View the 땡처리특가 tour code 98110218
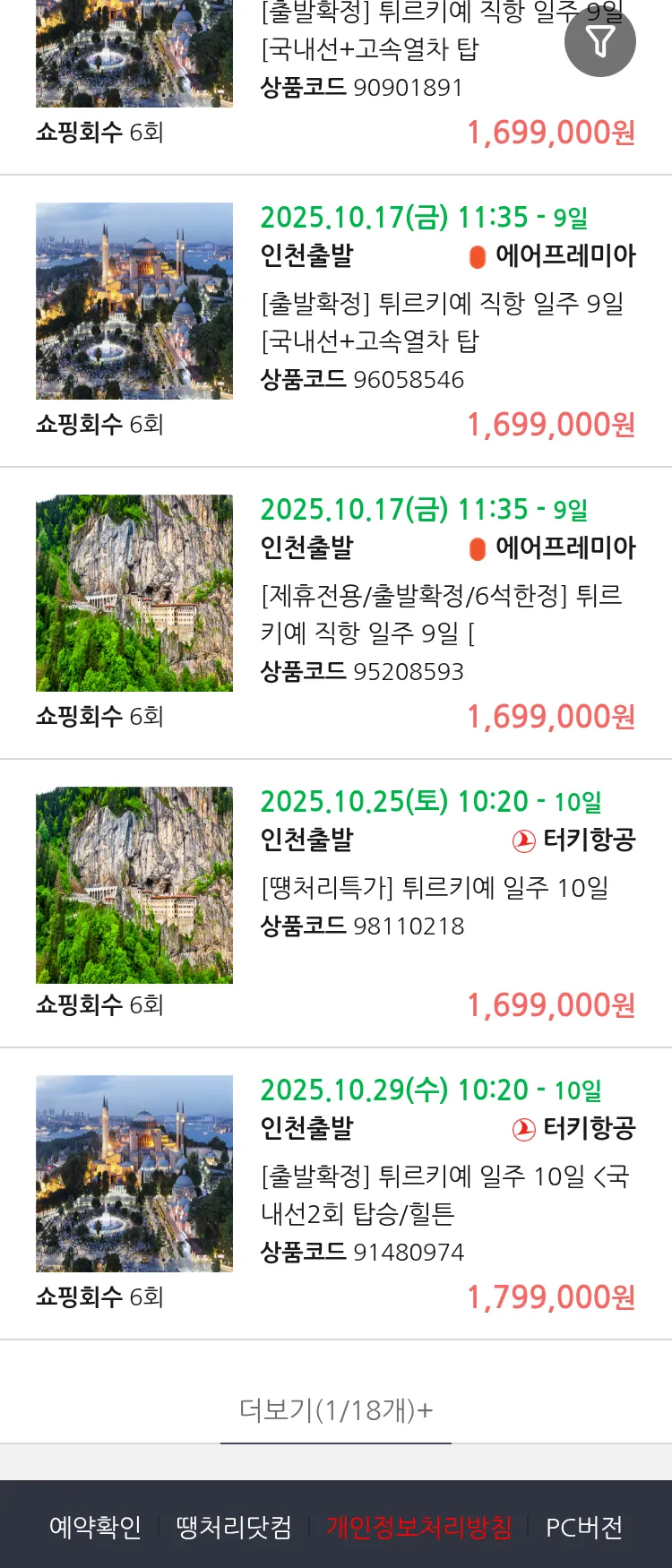The image size is (672, 1568). tap(434, 888)
